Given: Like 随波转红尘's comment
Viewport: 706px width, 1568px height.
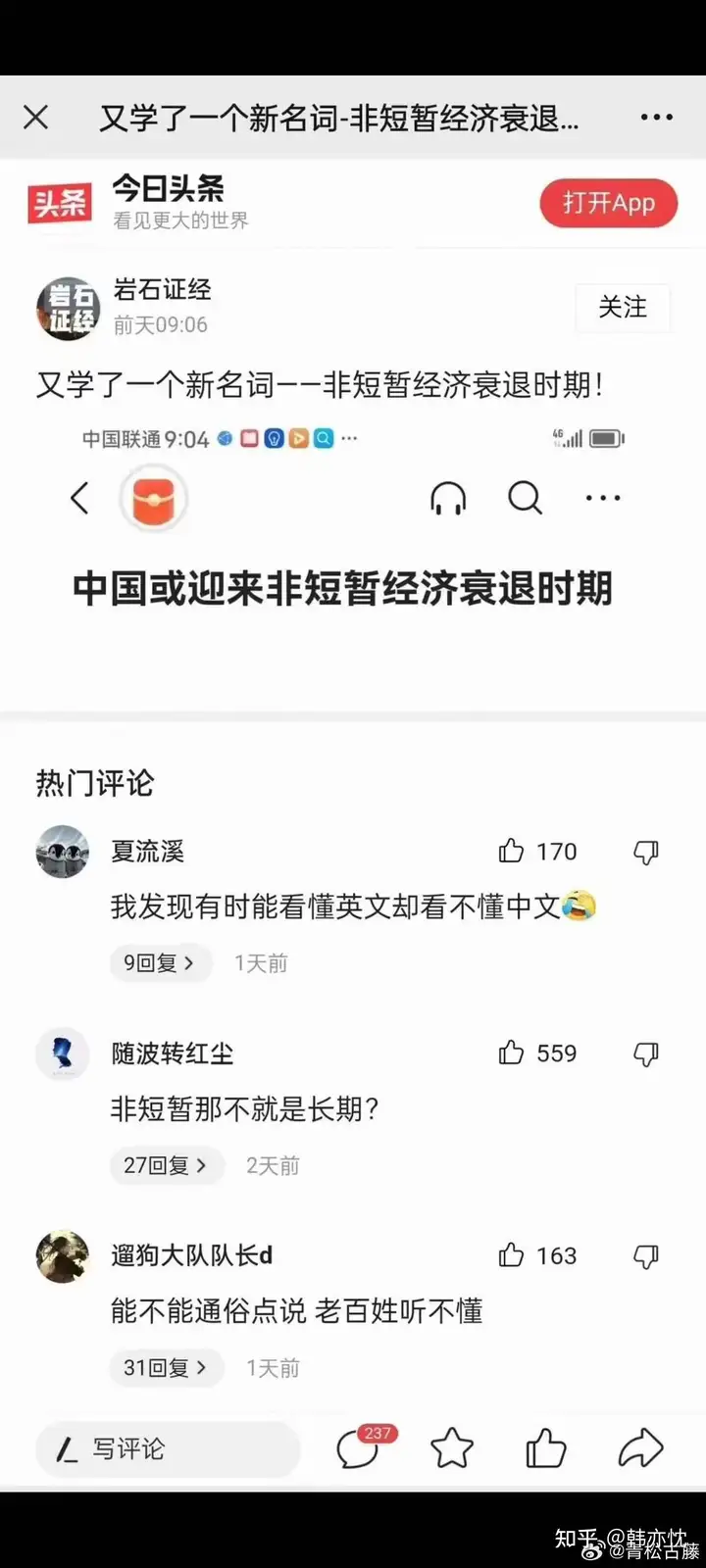Looking at the screenshot, I should (511, 1053).
